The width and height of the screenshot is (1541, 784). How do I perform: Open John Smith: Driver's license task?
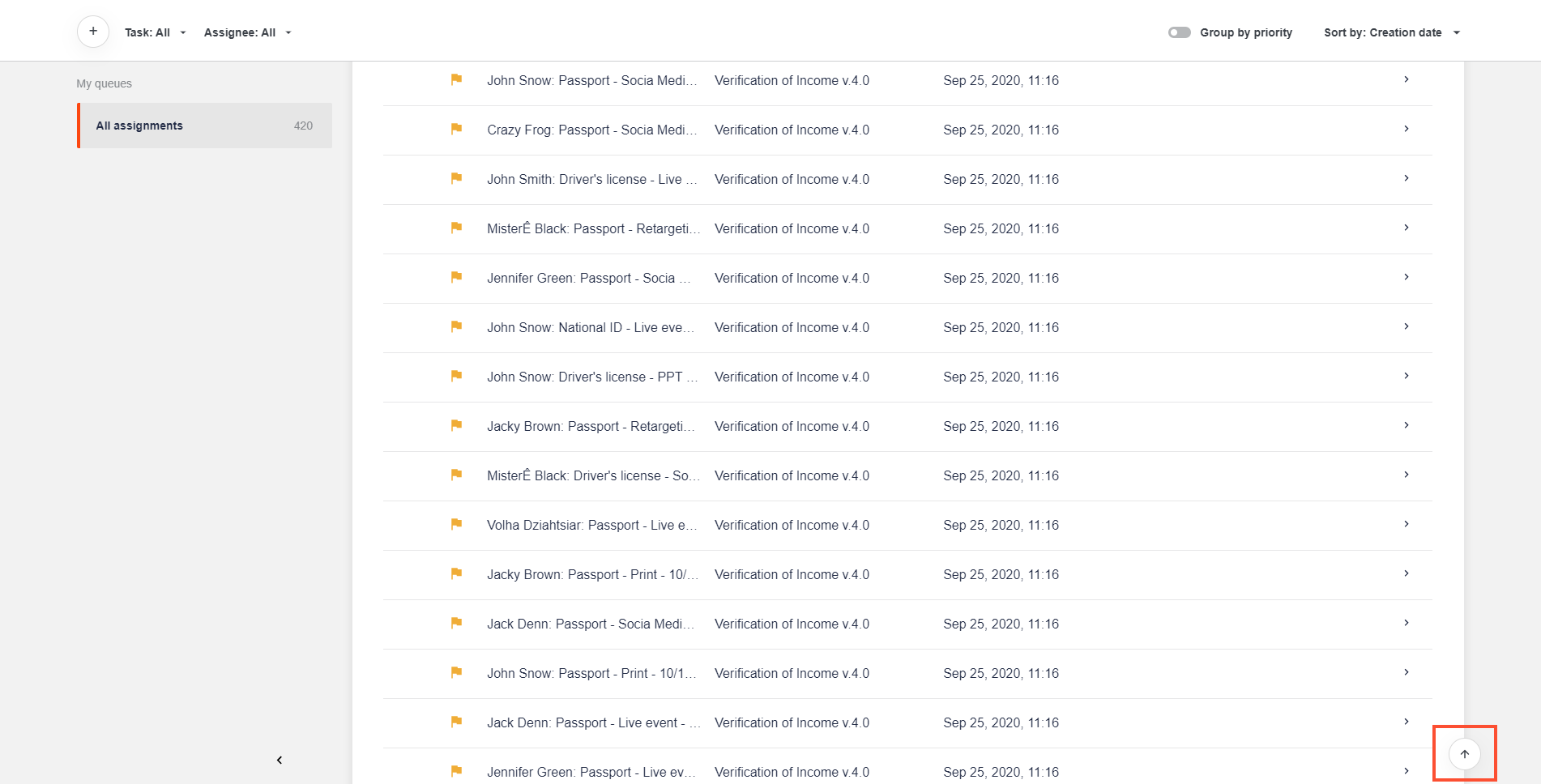point(907,179)
